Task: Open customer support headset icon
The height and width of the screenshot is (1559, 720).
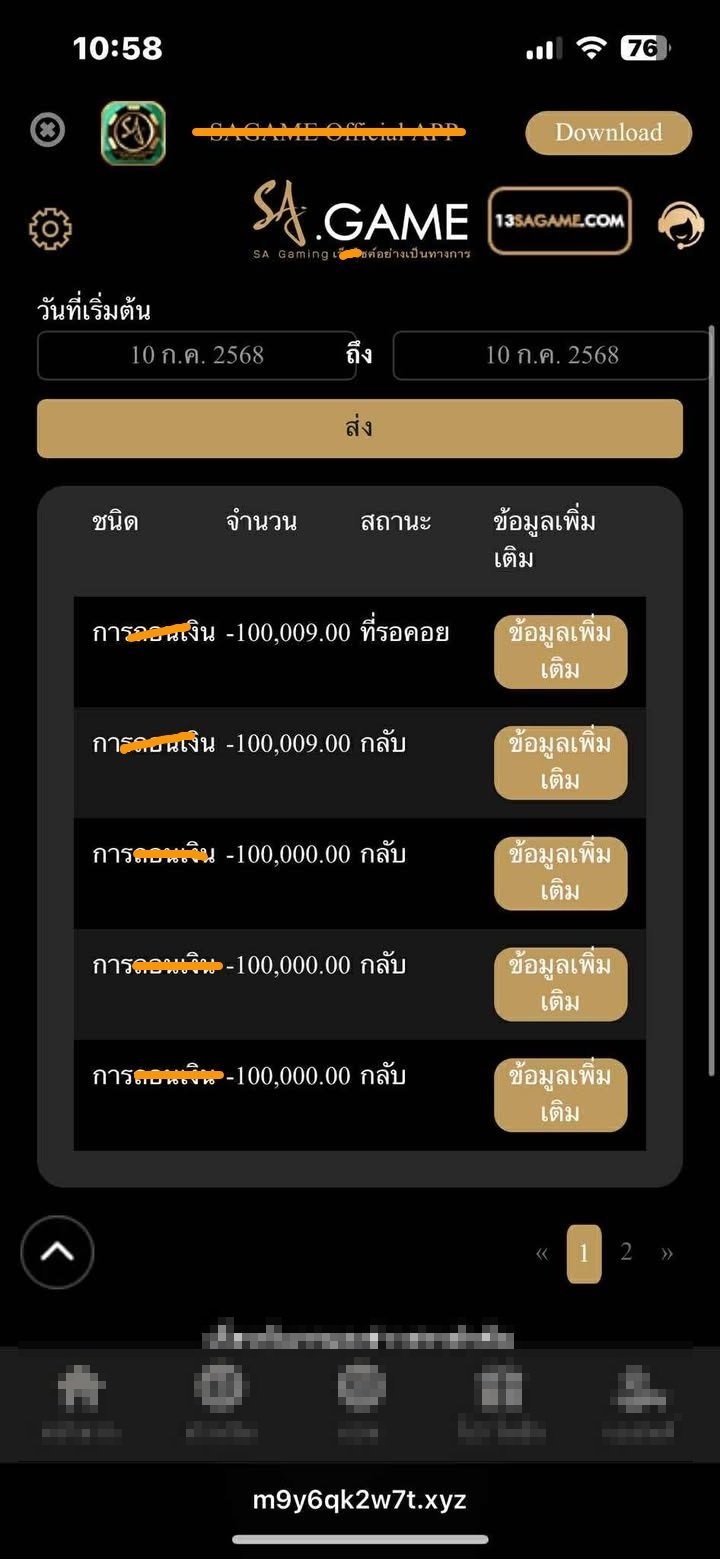Action: [680, 225]
